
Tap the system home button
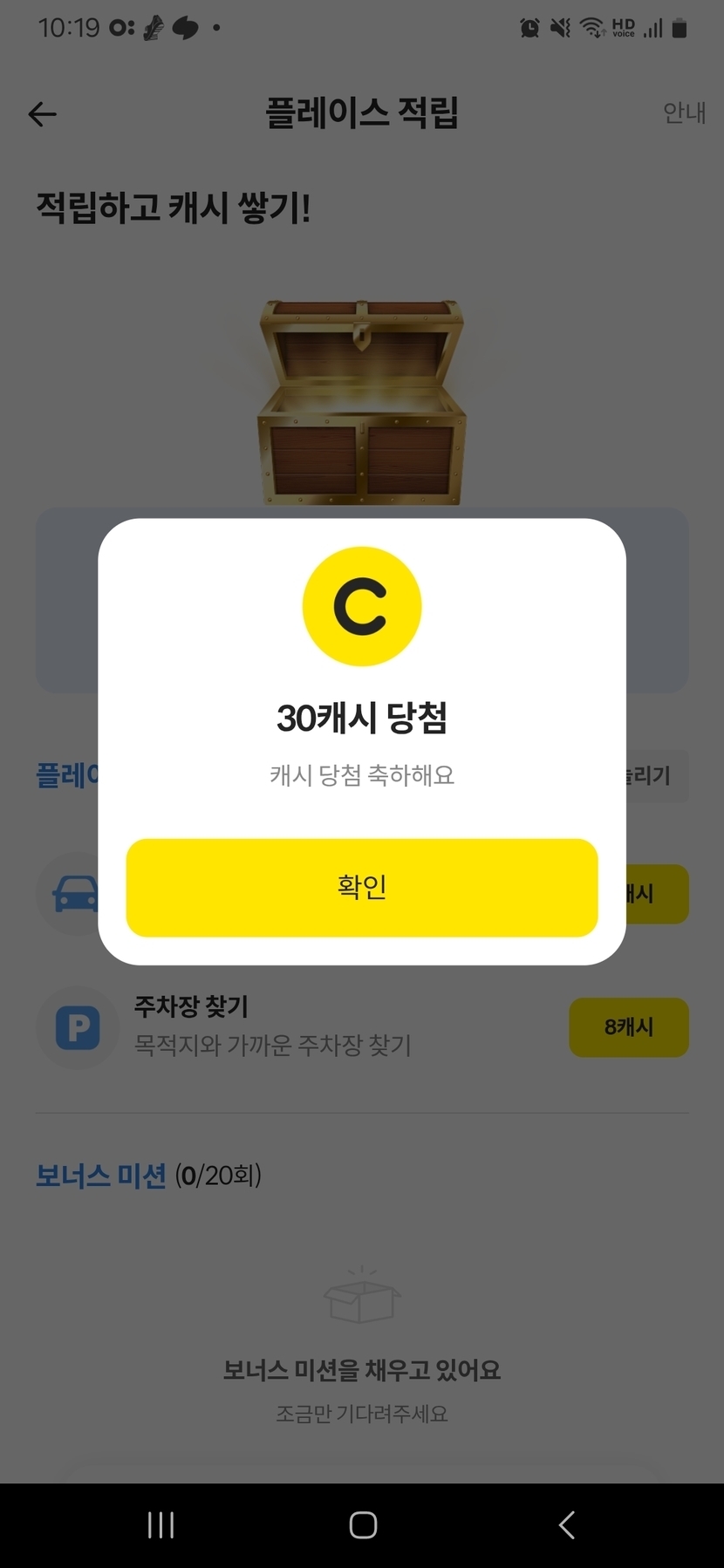[x=363, y=1524]
